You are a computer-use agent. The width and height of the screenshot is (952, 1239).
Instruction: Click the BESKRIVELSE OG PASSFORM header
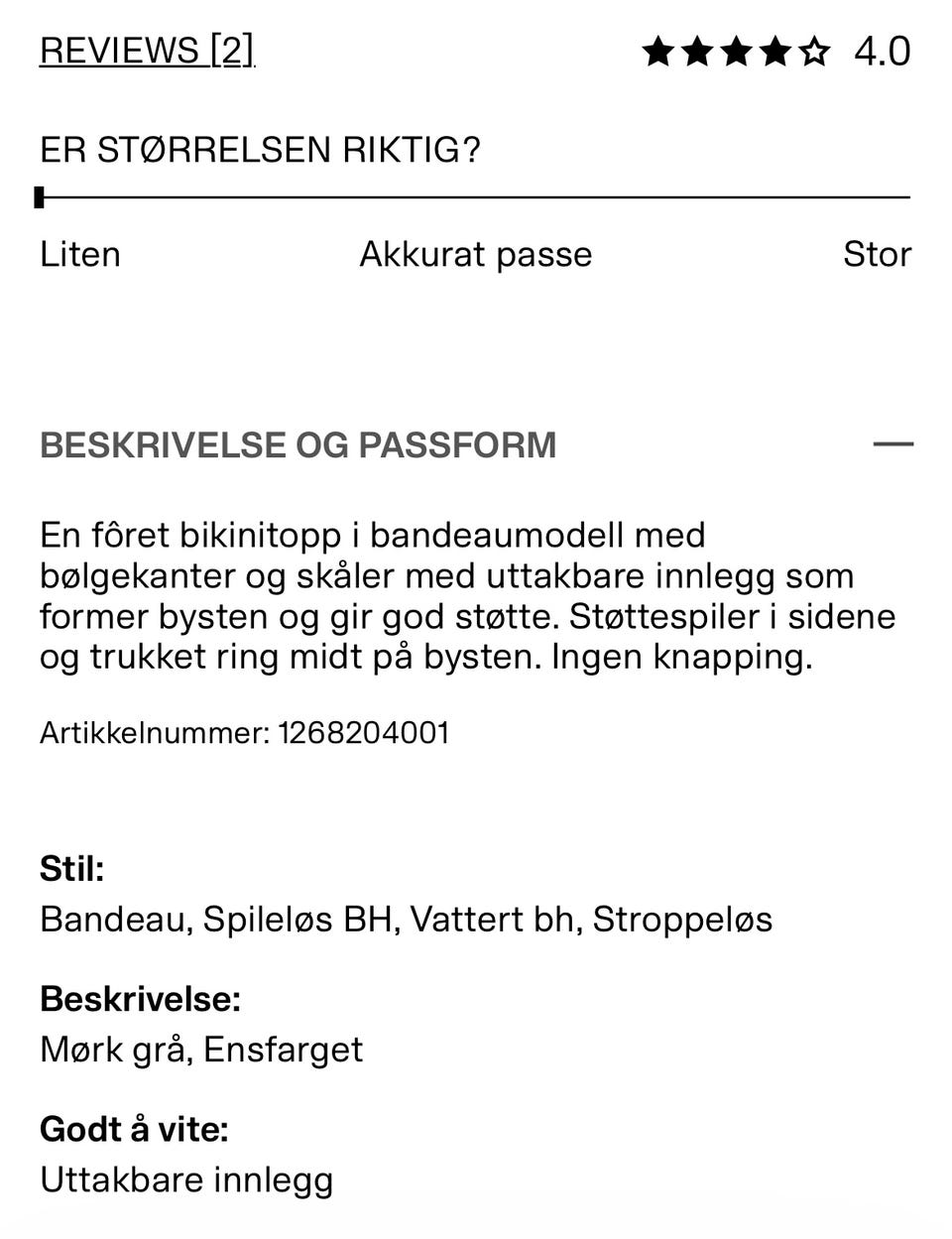point(297,444)
